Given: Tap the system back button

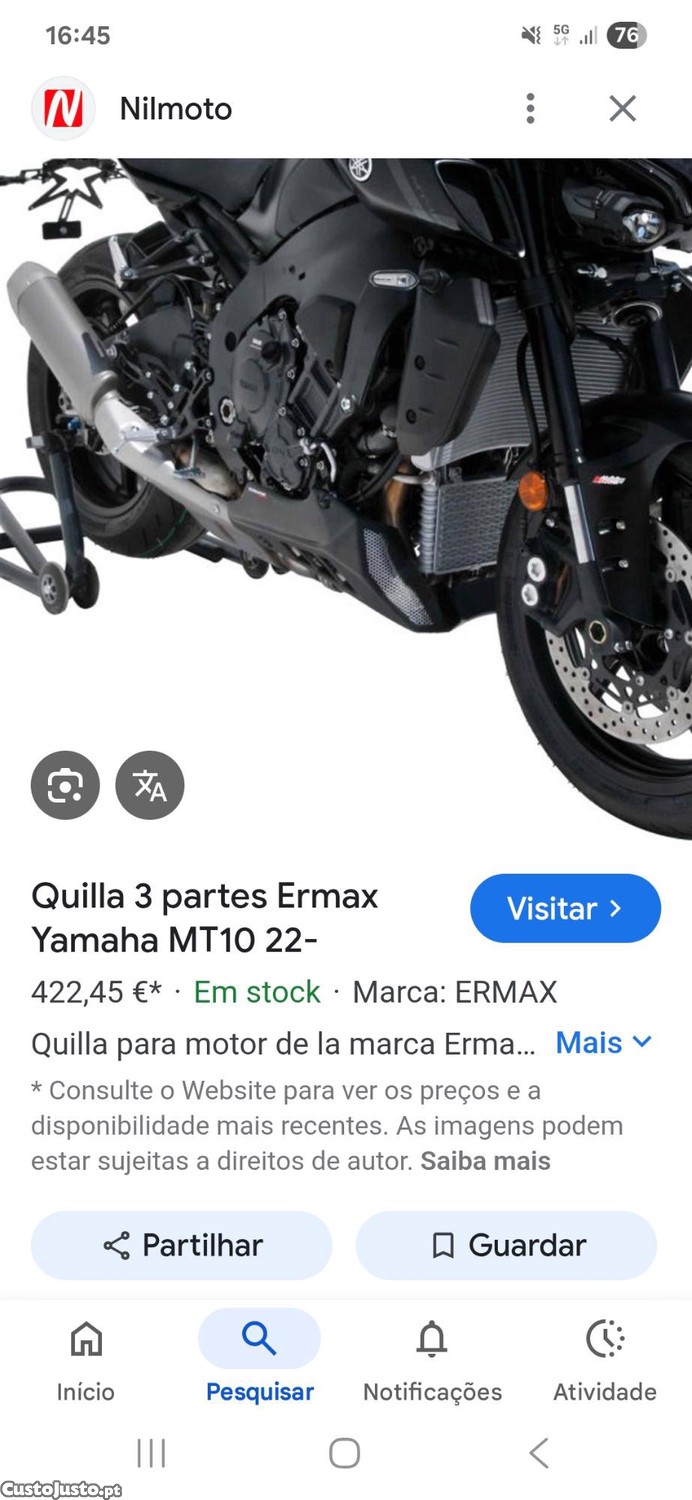Looking at the screenshot, I should point(539,1453).
